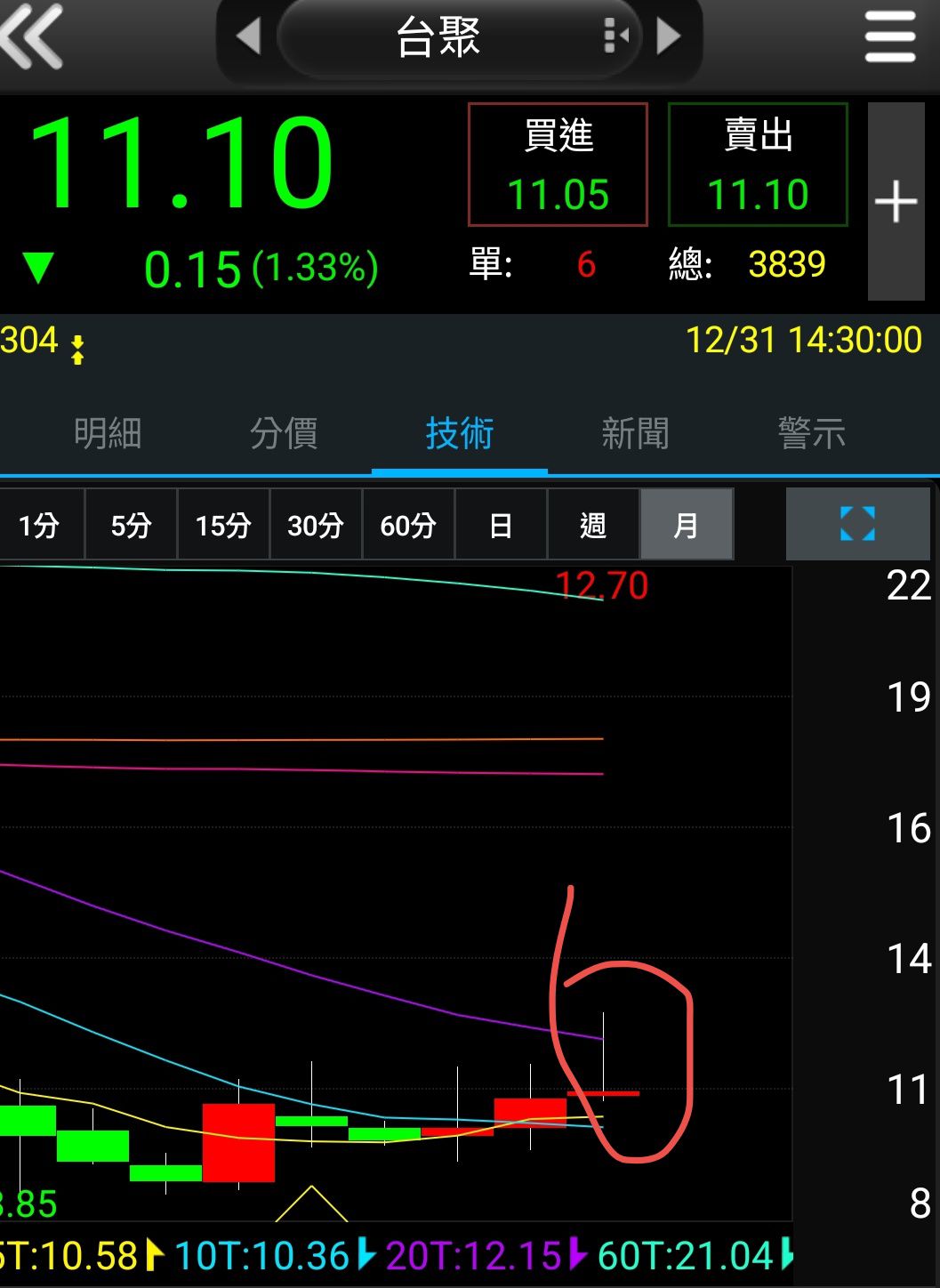Screen dimensions: 940x1288
Task: Show the weekly 週 chart
Action: (x=593, y=525)
